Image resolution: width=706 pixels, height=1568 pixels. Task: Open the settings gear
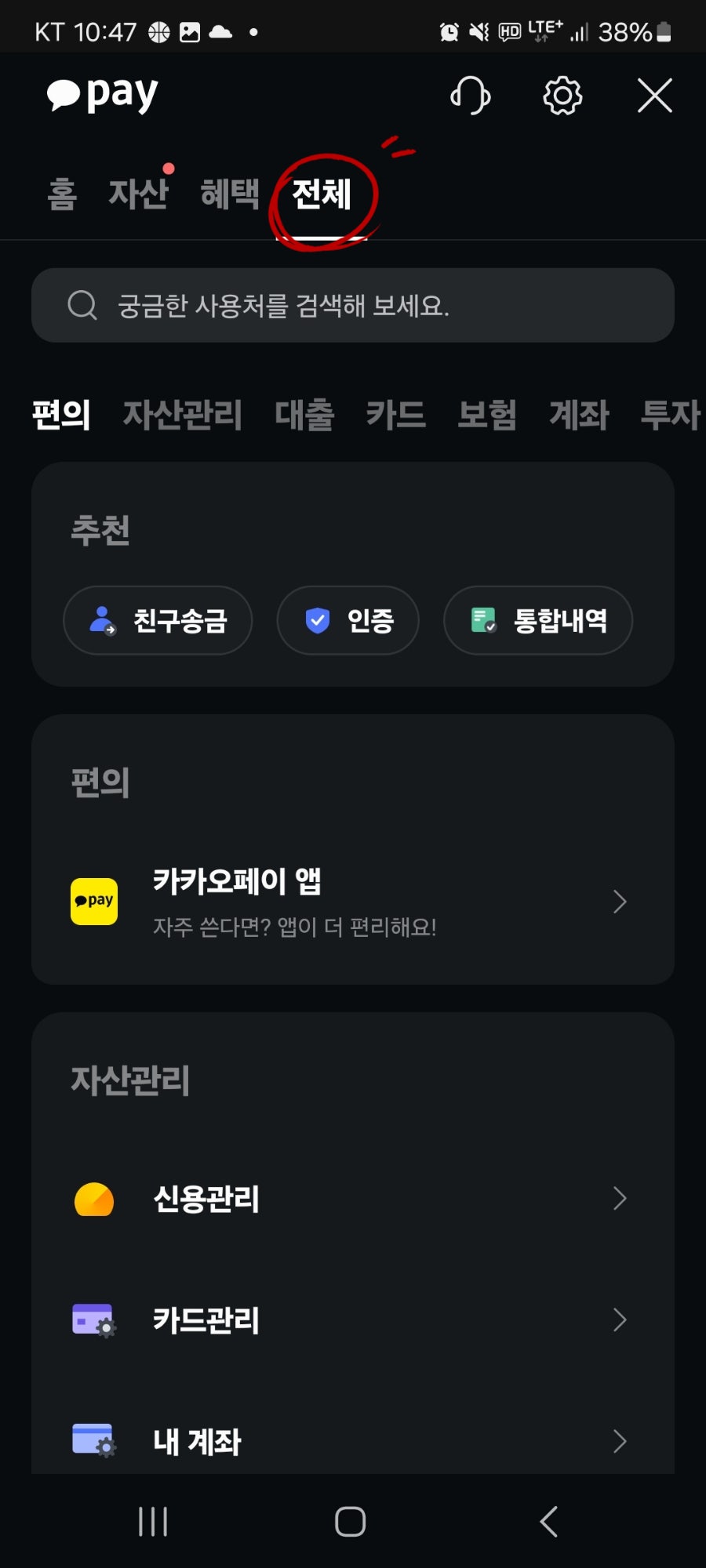(x=562, y=96)
